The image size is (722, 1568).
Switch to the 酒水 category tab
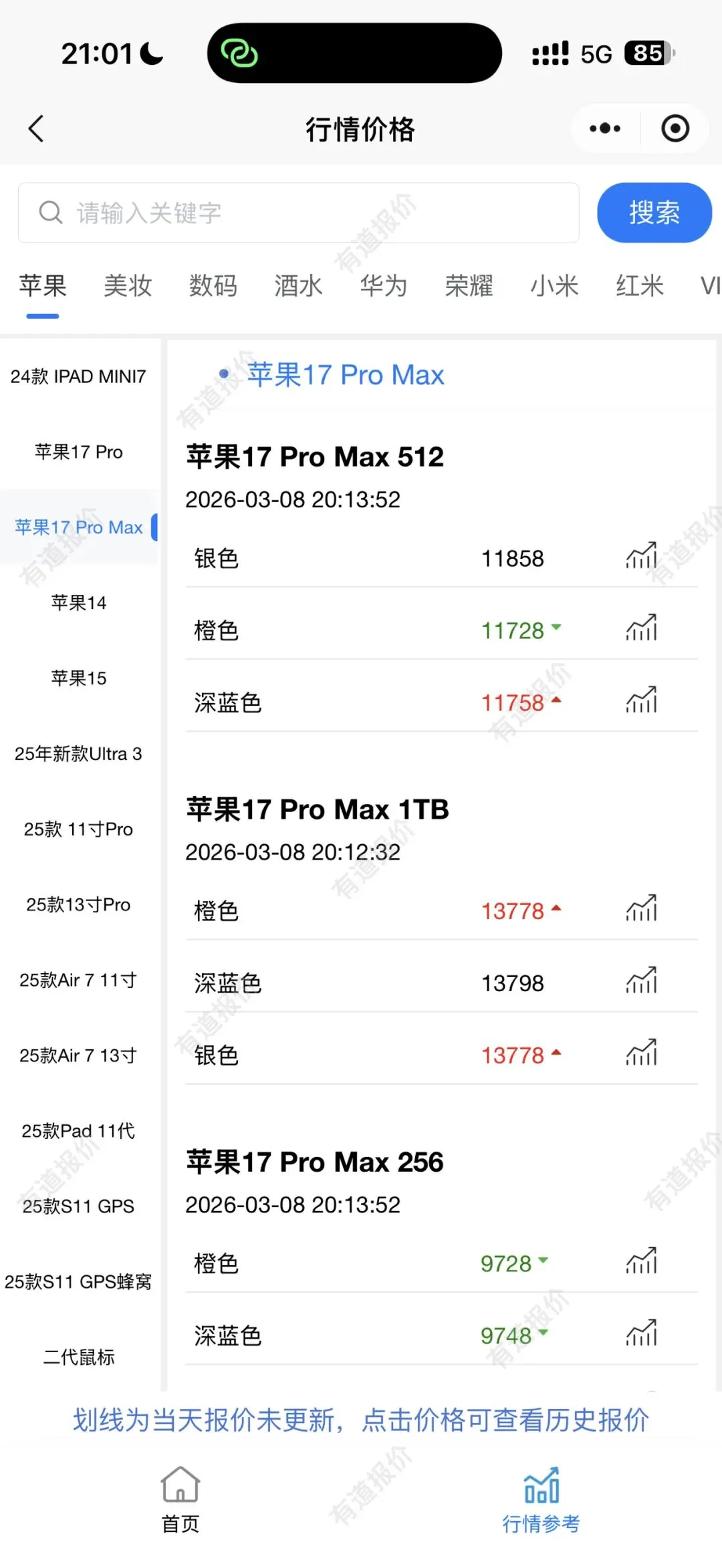(298, 286)
